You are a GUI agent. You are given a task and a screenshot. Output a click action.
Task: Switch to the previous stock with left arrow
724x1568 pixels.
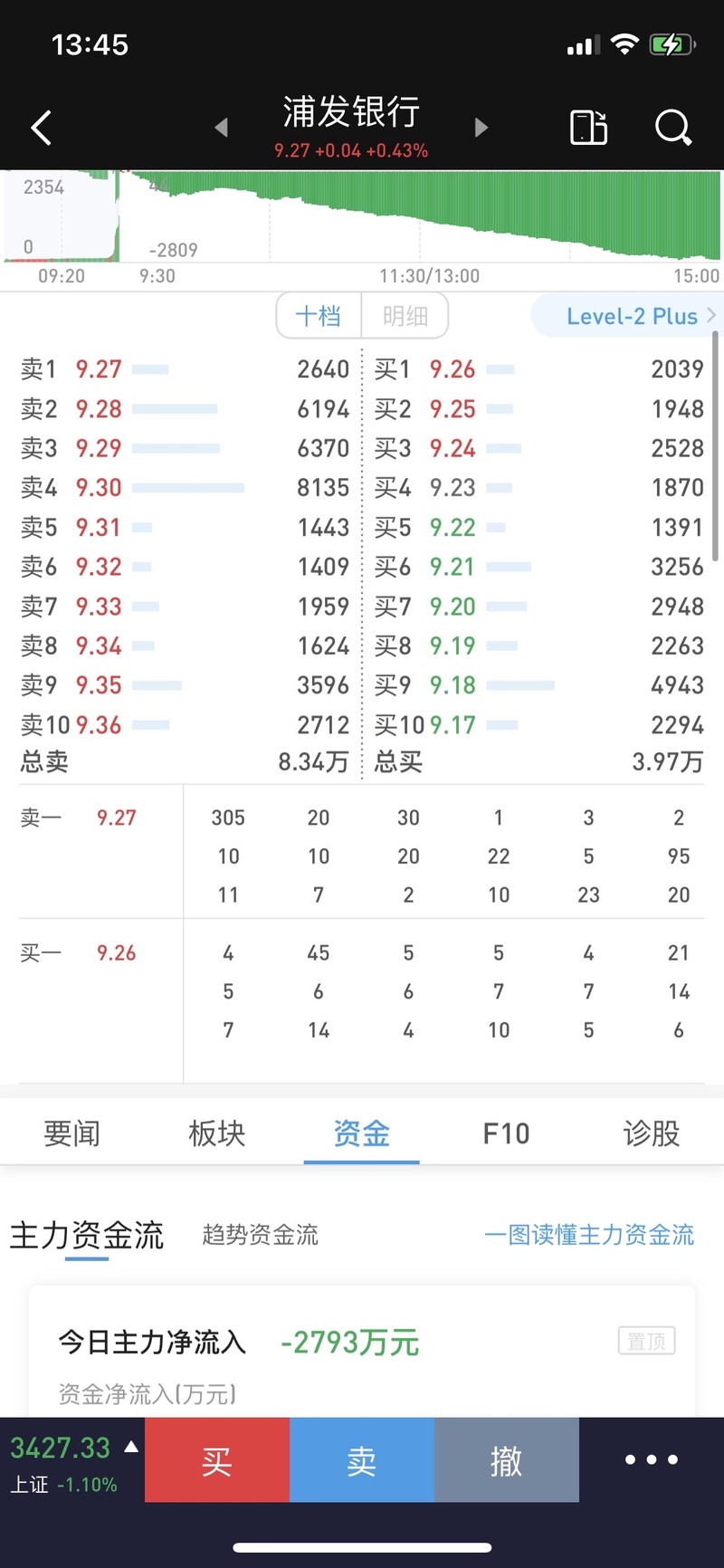point(221,128)
